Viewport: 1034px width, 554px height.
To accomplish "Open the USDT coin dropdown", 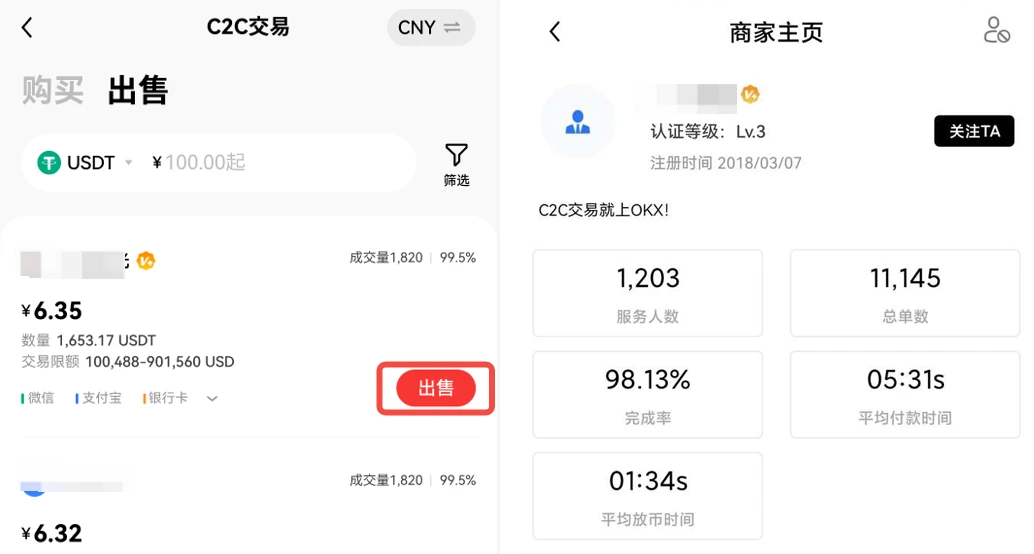I will (x=90, y=163).
